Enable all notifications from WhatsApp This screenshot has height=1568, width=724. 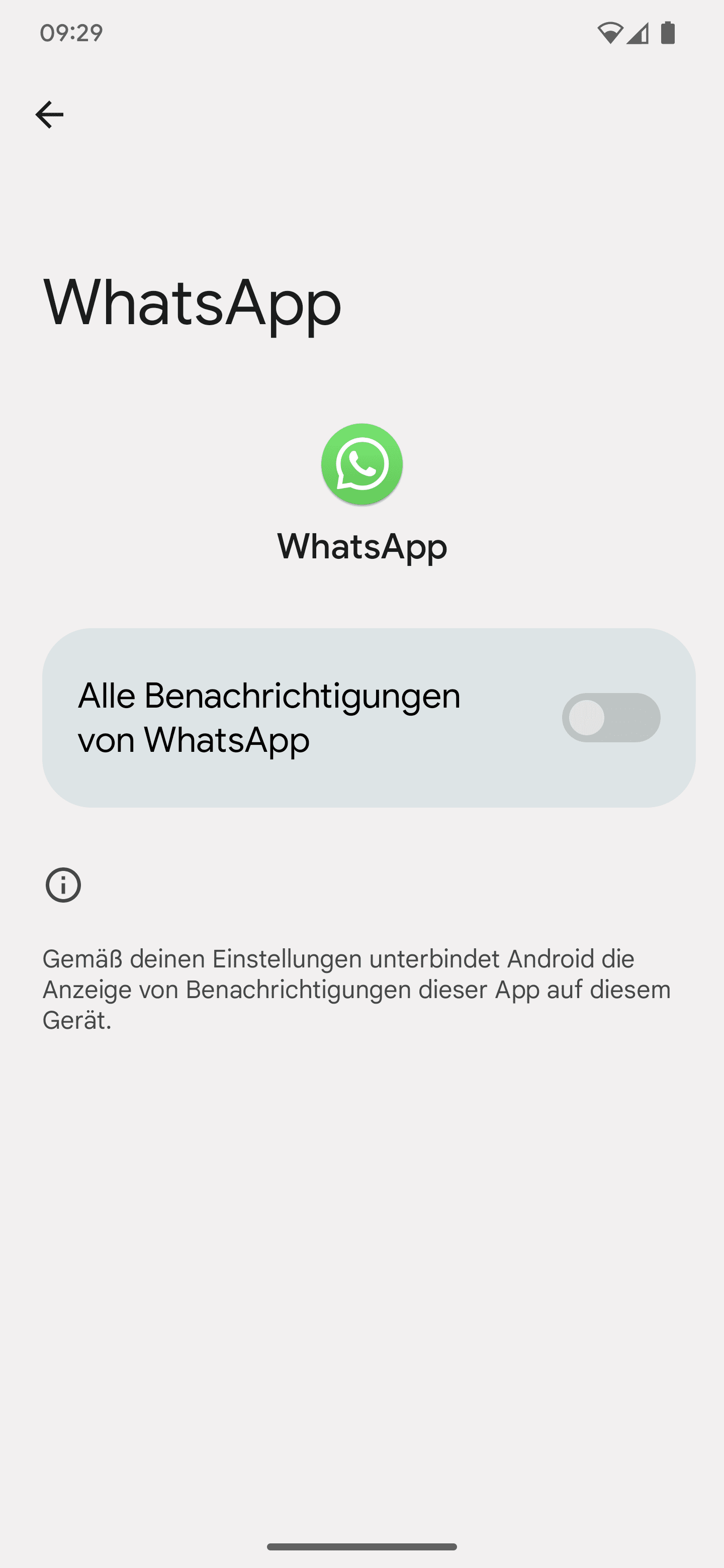click(x=611, y=717)
